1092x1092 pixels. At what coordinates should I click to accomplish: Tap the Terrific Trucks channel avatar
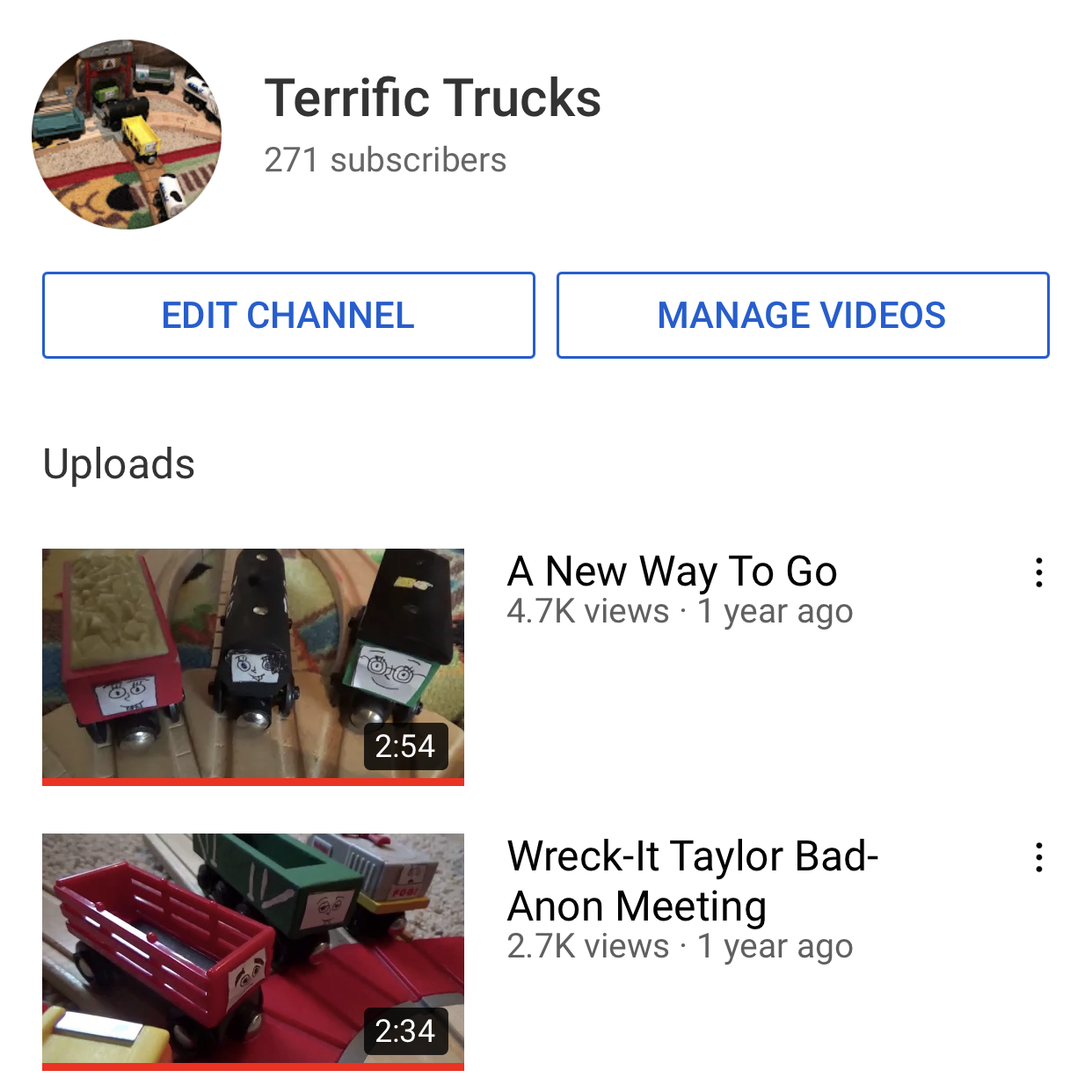tap(127, 135)
